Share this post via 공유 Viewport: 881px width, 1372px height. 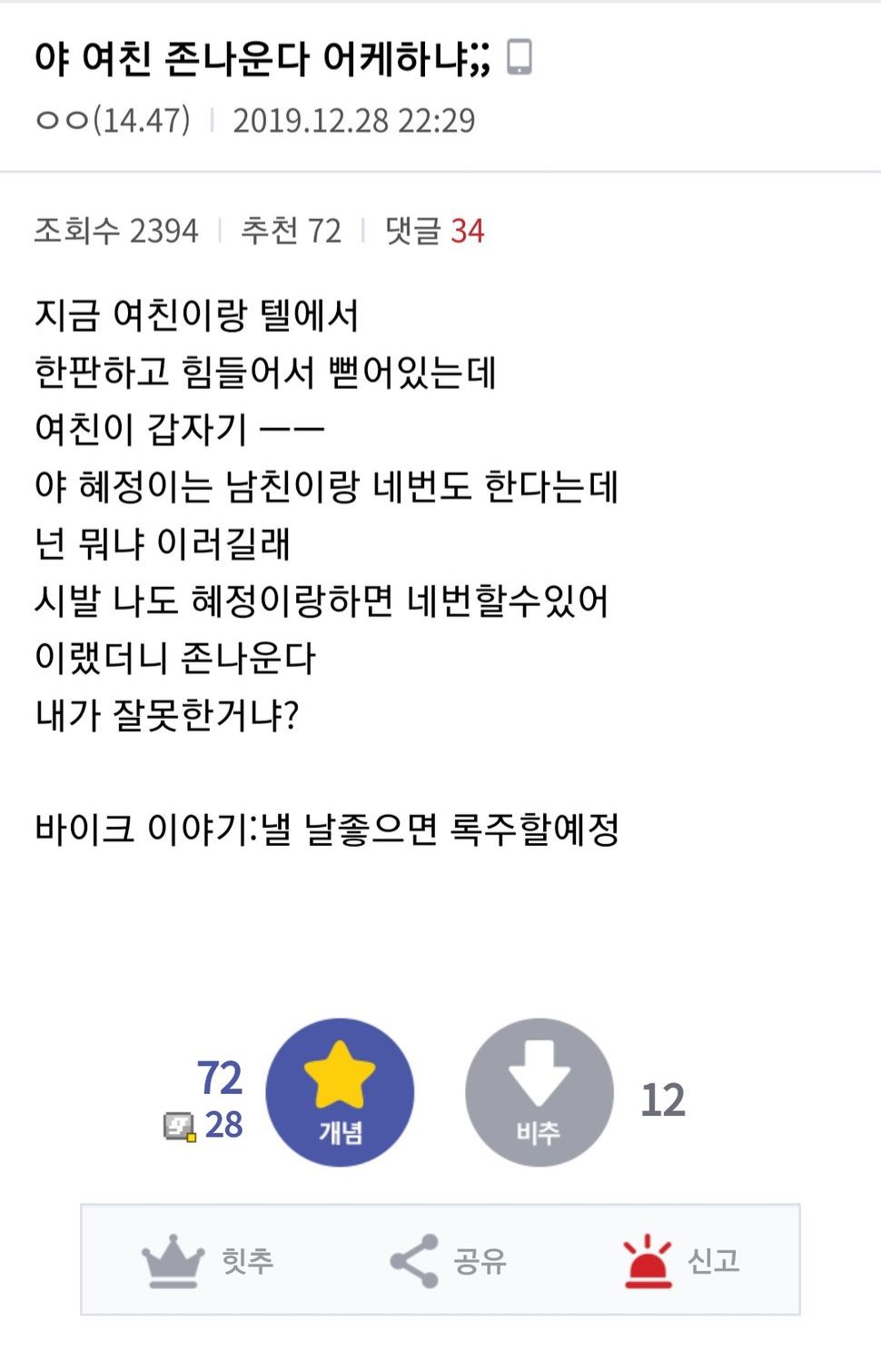(x=448, y=1260)
